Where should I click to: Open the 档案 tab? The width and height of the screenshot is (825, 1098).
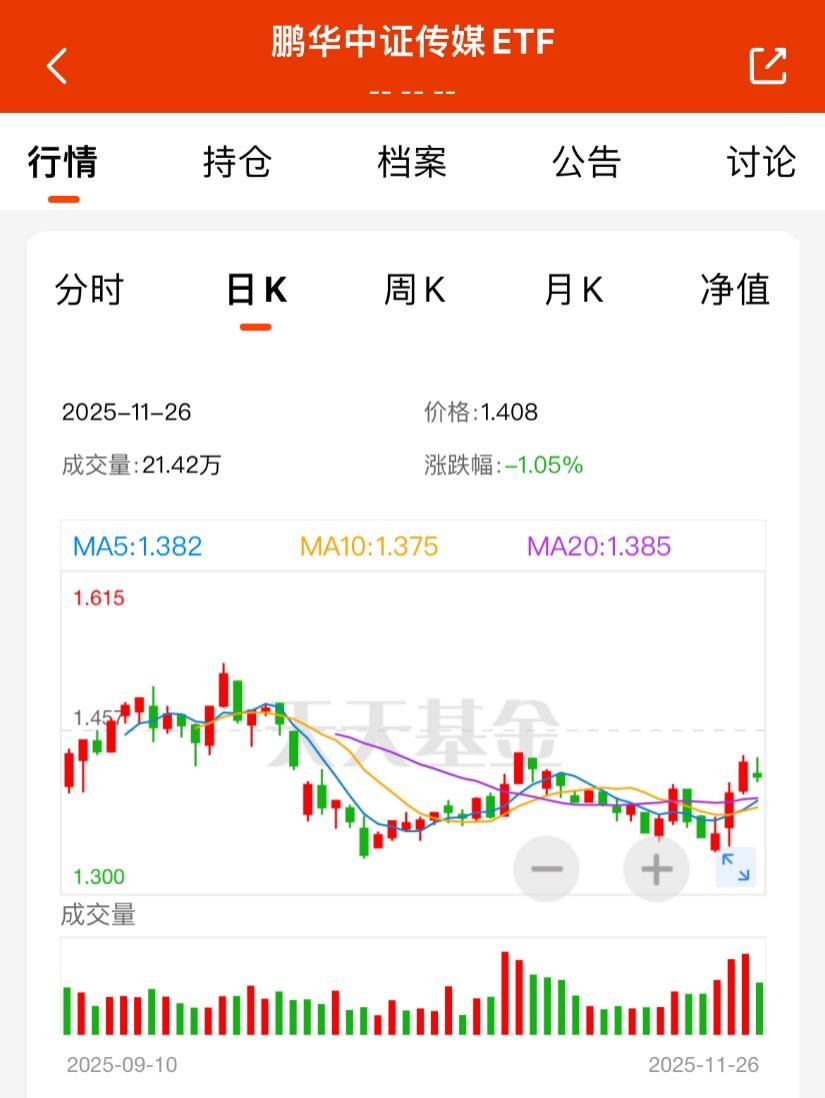click(412, 162)
